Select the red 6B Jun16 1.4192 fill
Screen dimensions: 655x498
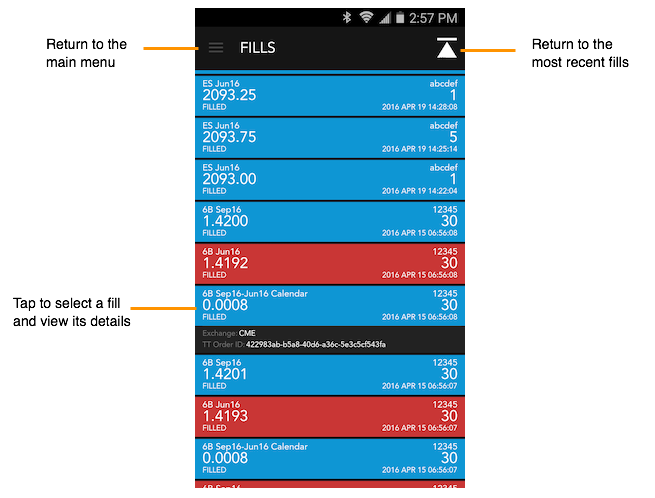[x=330, y=264]
